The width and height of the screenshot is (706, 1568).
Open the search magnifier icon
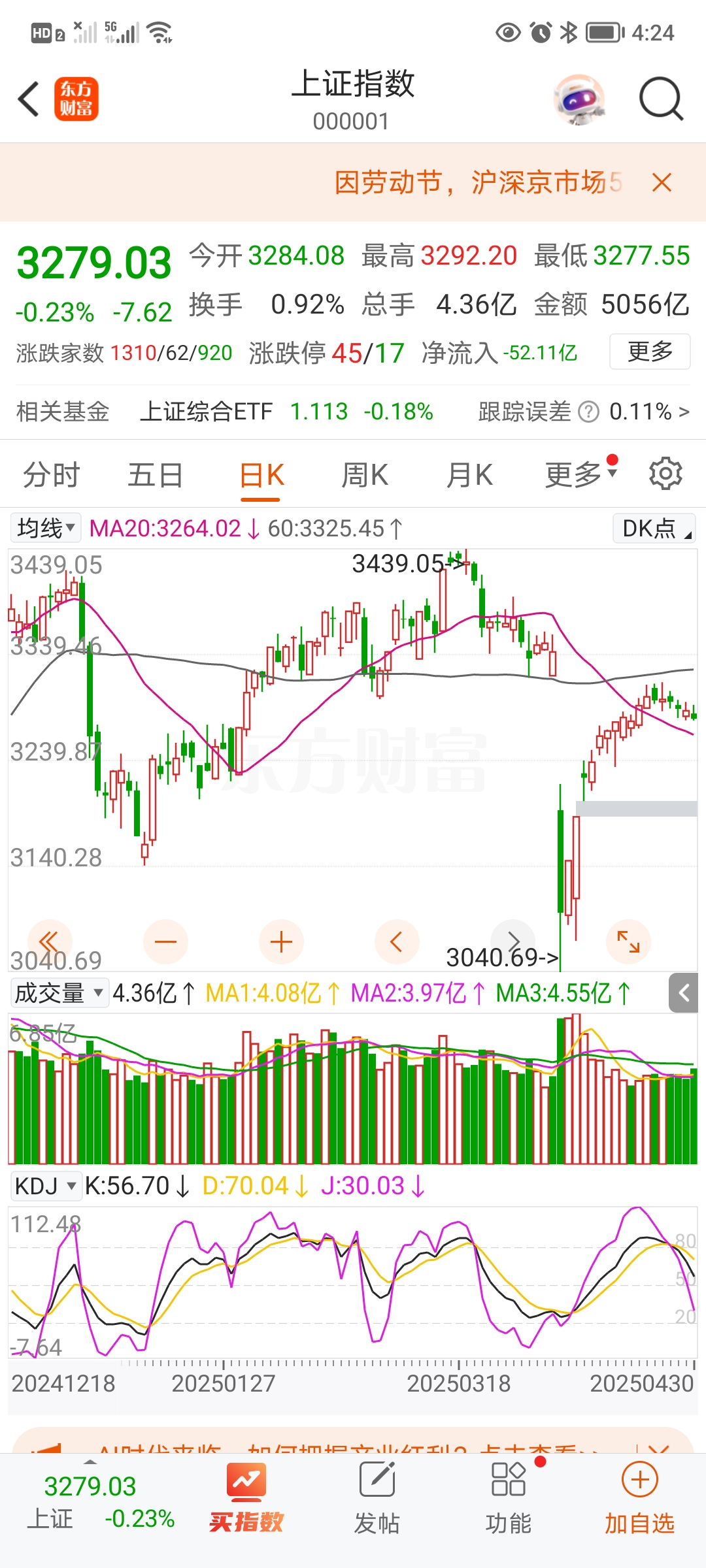click(x=660, y=100)
